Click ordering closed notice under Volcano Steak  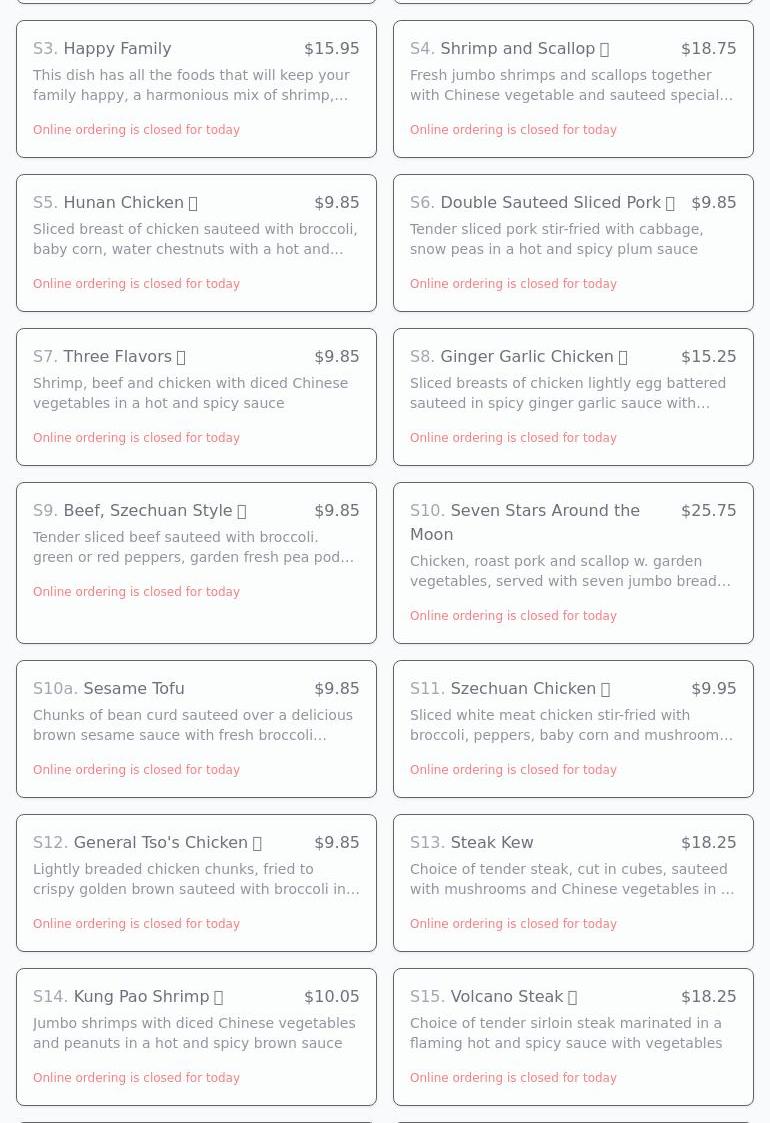[x=513, y=1078]
